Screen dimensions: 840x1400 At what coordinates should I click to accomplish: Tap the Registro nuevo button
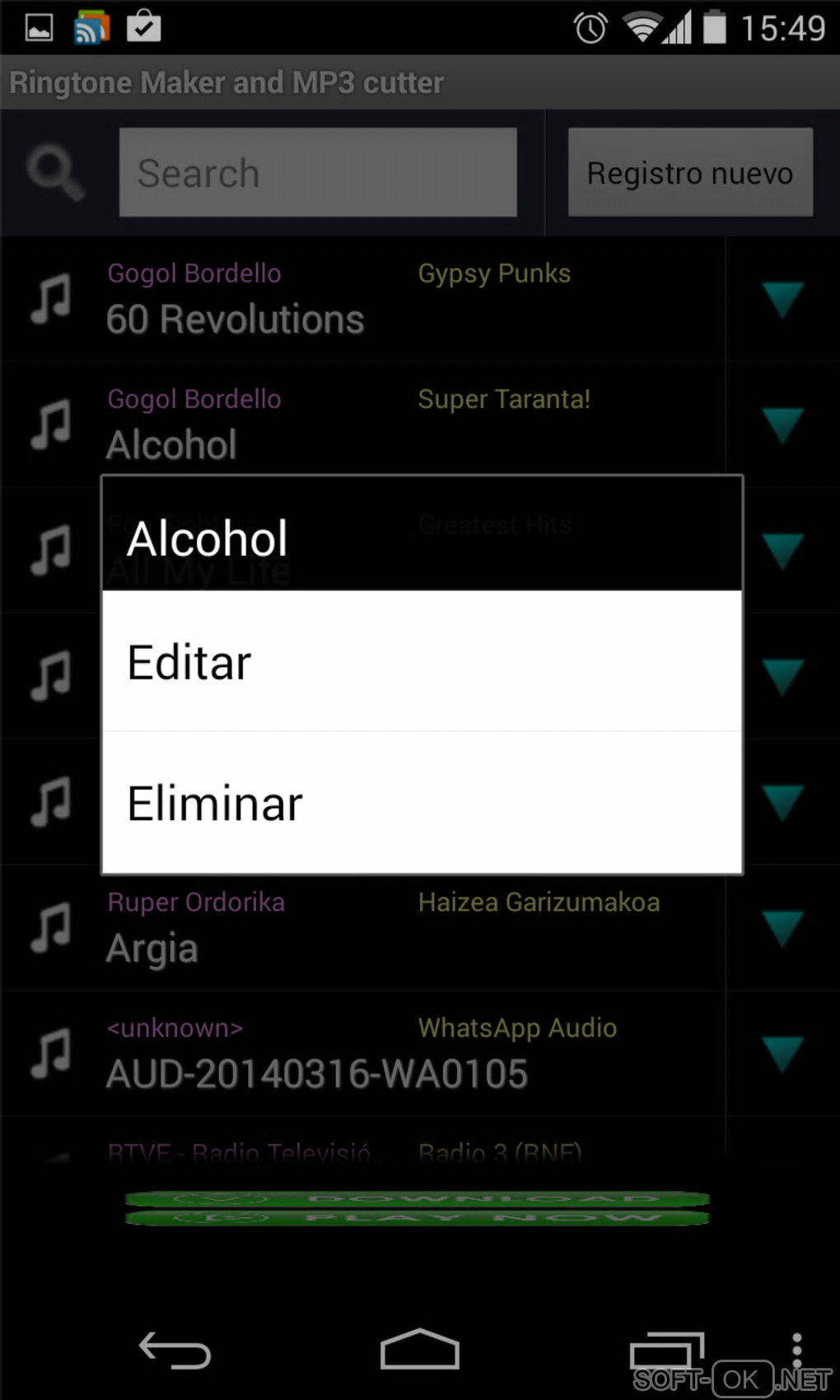(x=690, y=173)
